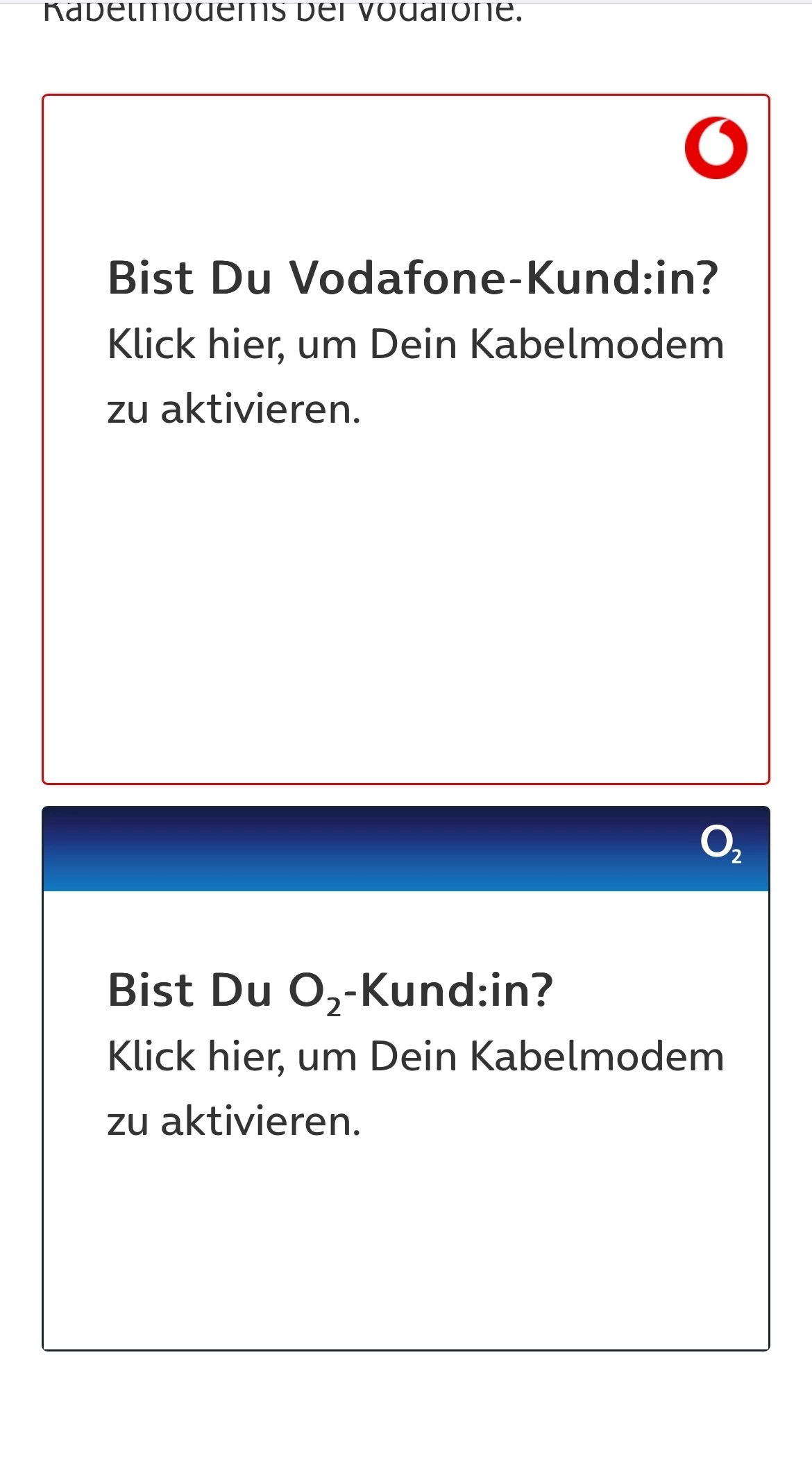Open the Vodafone-Kund:in activation card
Image resolution: width=812 pixels, height=1457 pixels.
(406, 439)
